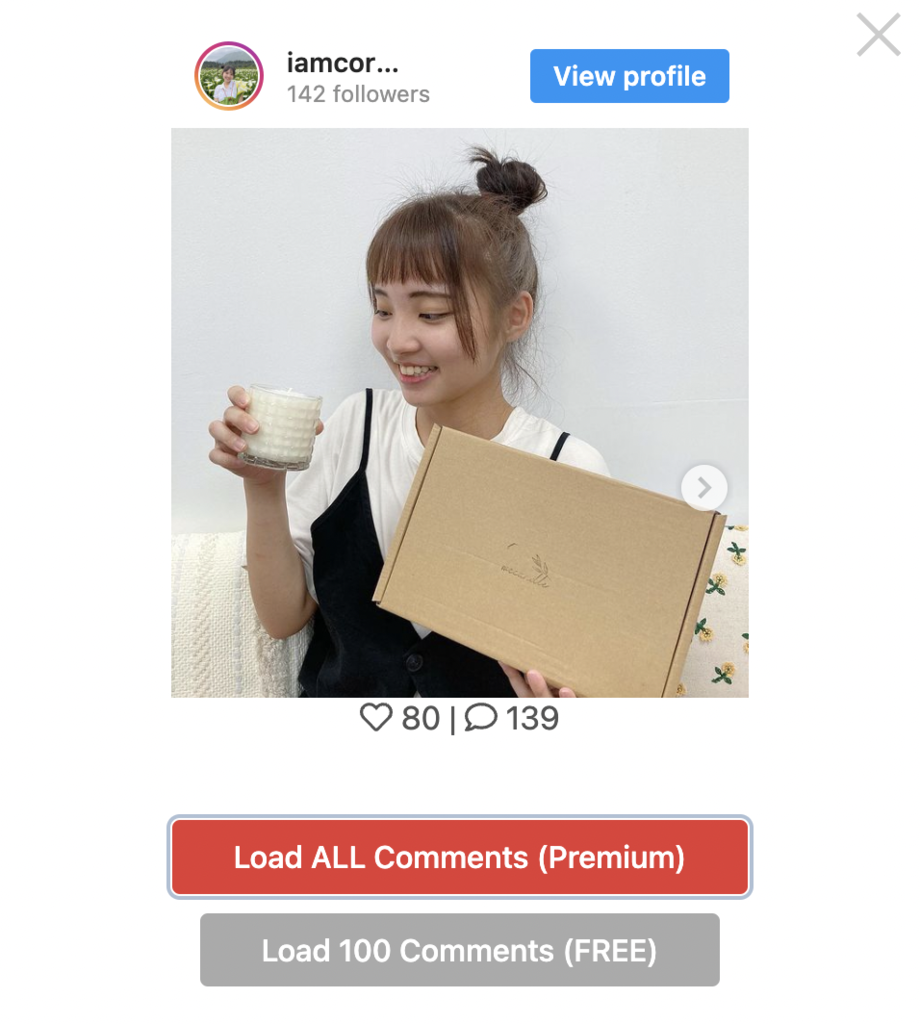Tap the View profile button
Image resolution: width=920 pixels, height=1024 pixels.
pos(629,76)
